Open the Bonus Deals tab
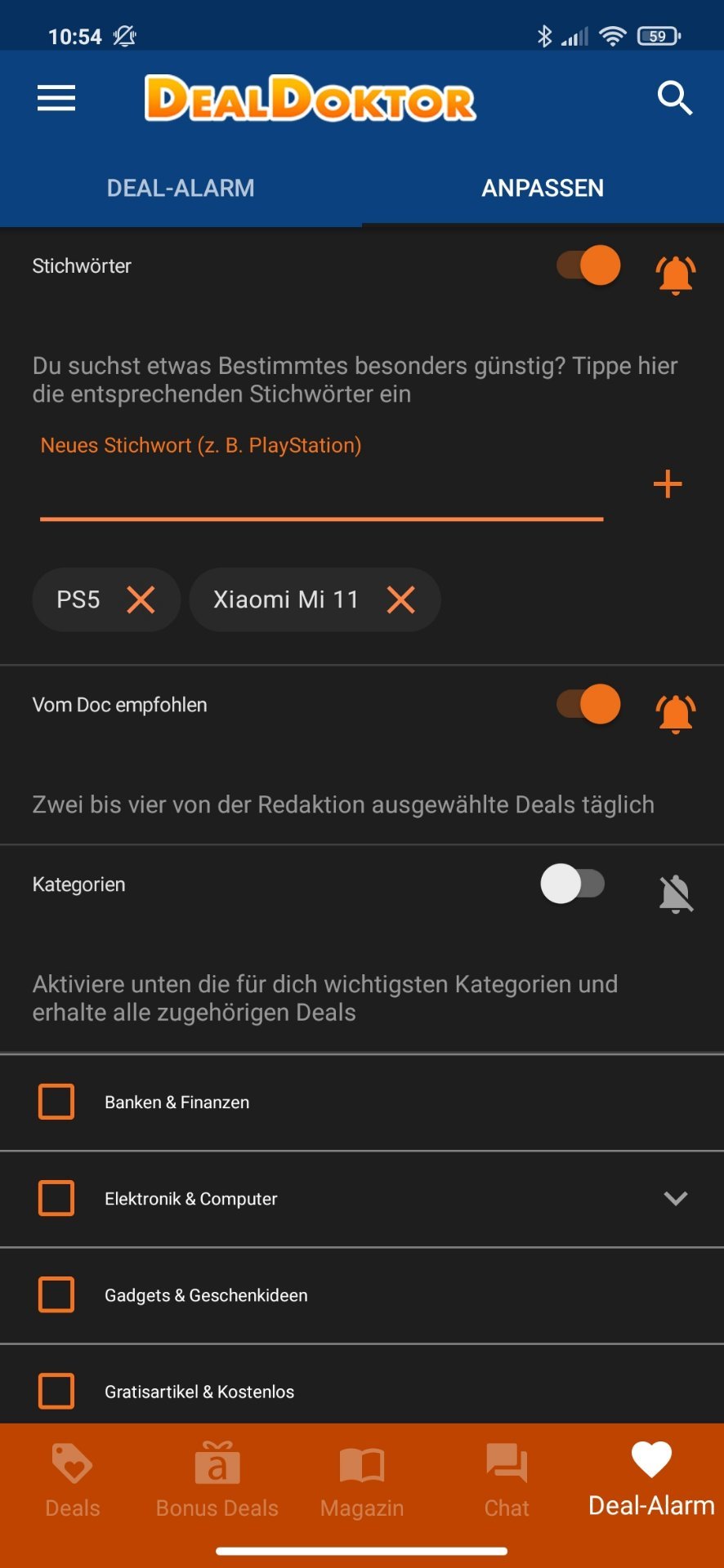Viewport: 724px width, 1568px height. click(217, 1481)
